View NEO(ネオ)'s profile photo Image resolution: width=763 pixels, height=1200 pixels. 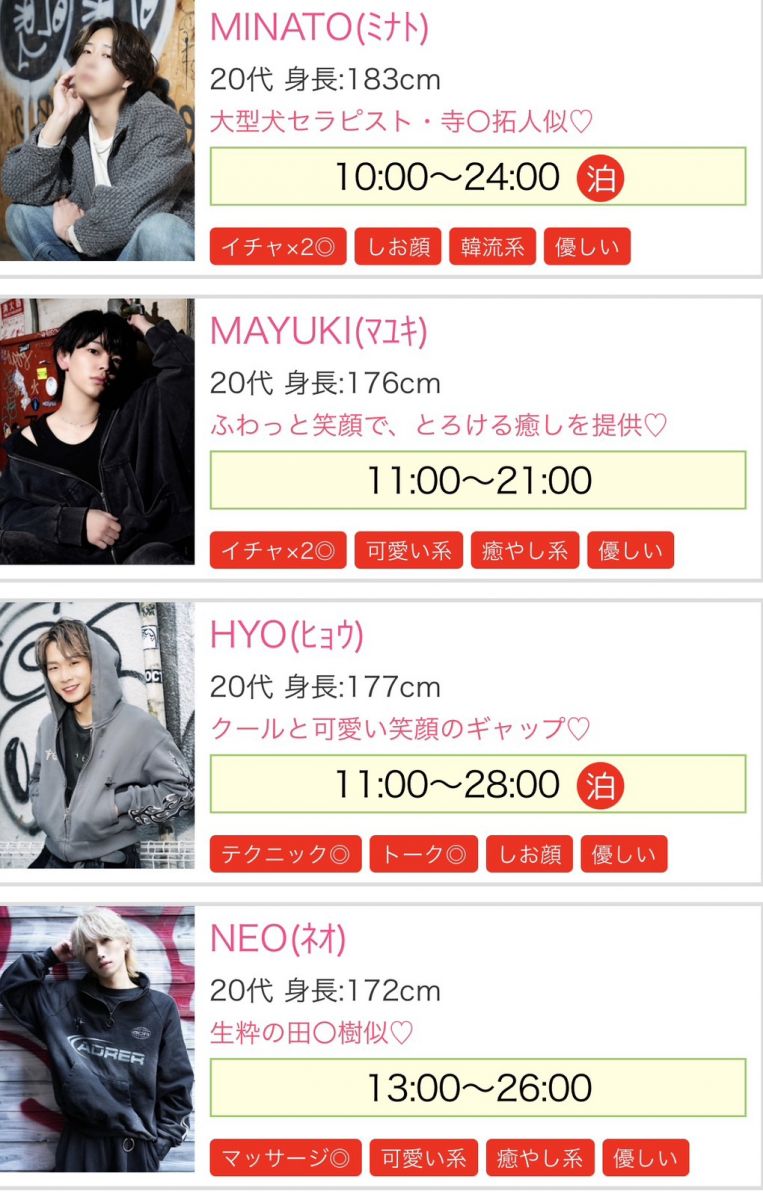[97, 1038]
